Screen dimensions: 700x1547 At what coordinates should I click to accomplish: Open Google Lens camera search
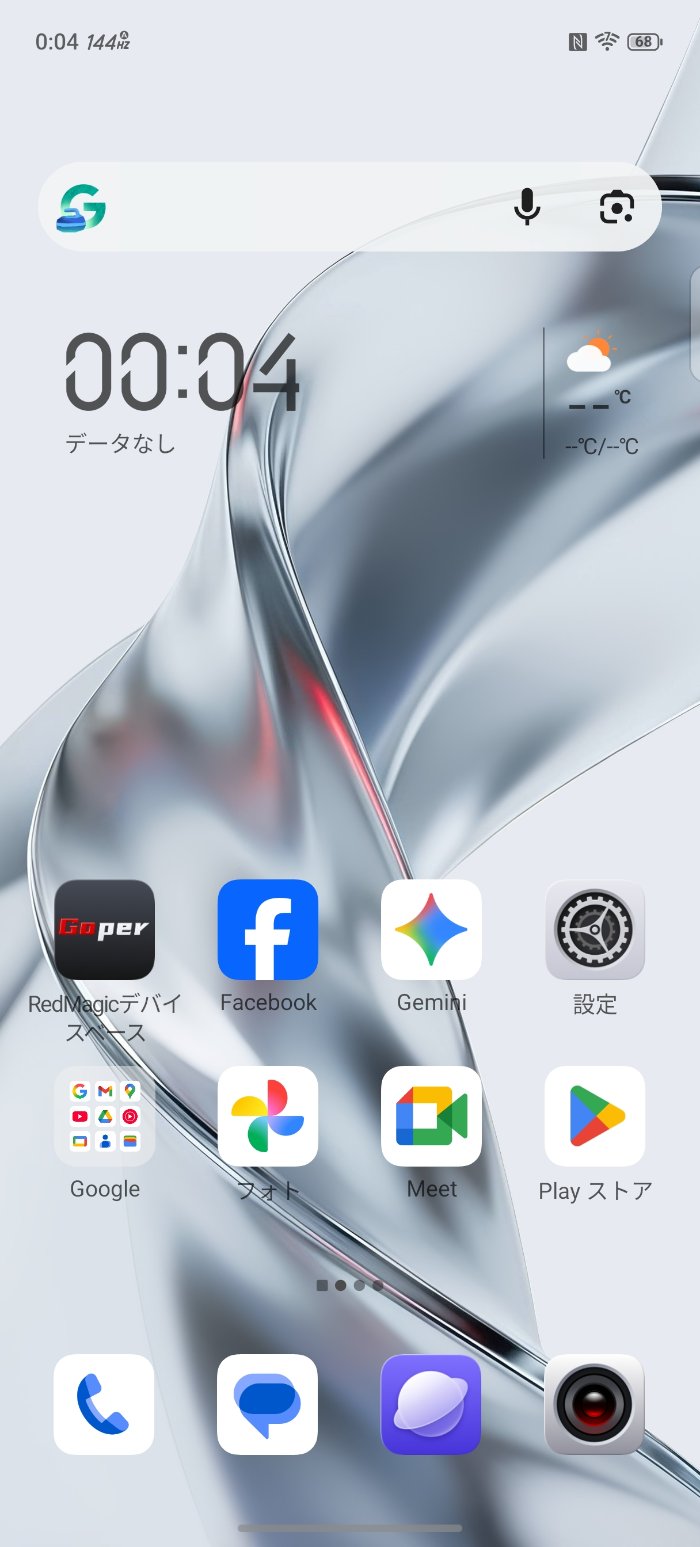617,207
